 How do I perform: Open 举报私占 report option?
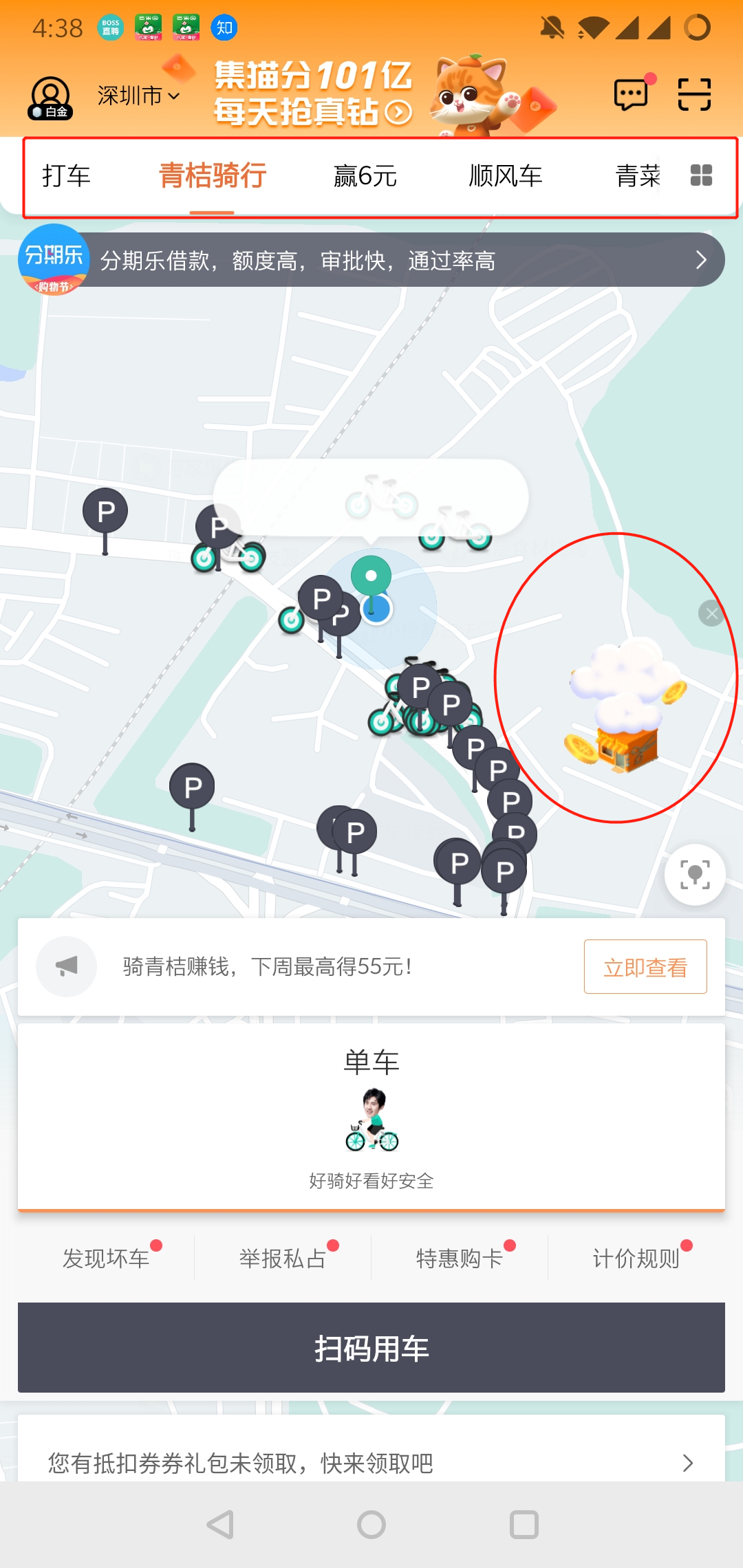click(x=283, y=1258)
